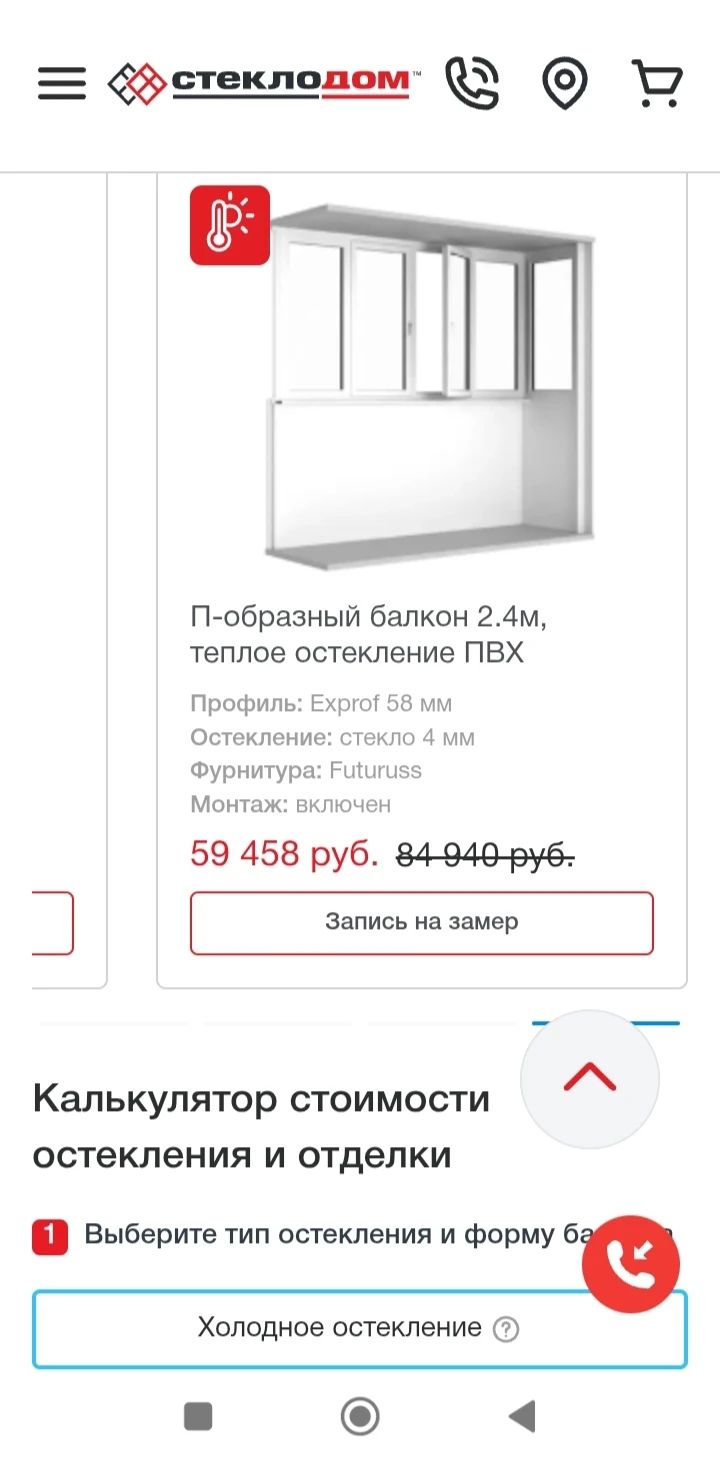Select Холодное остекление option
Image resolution: width=720 pixels, height=1463 pixels.
340,1328
